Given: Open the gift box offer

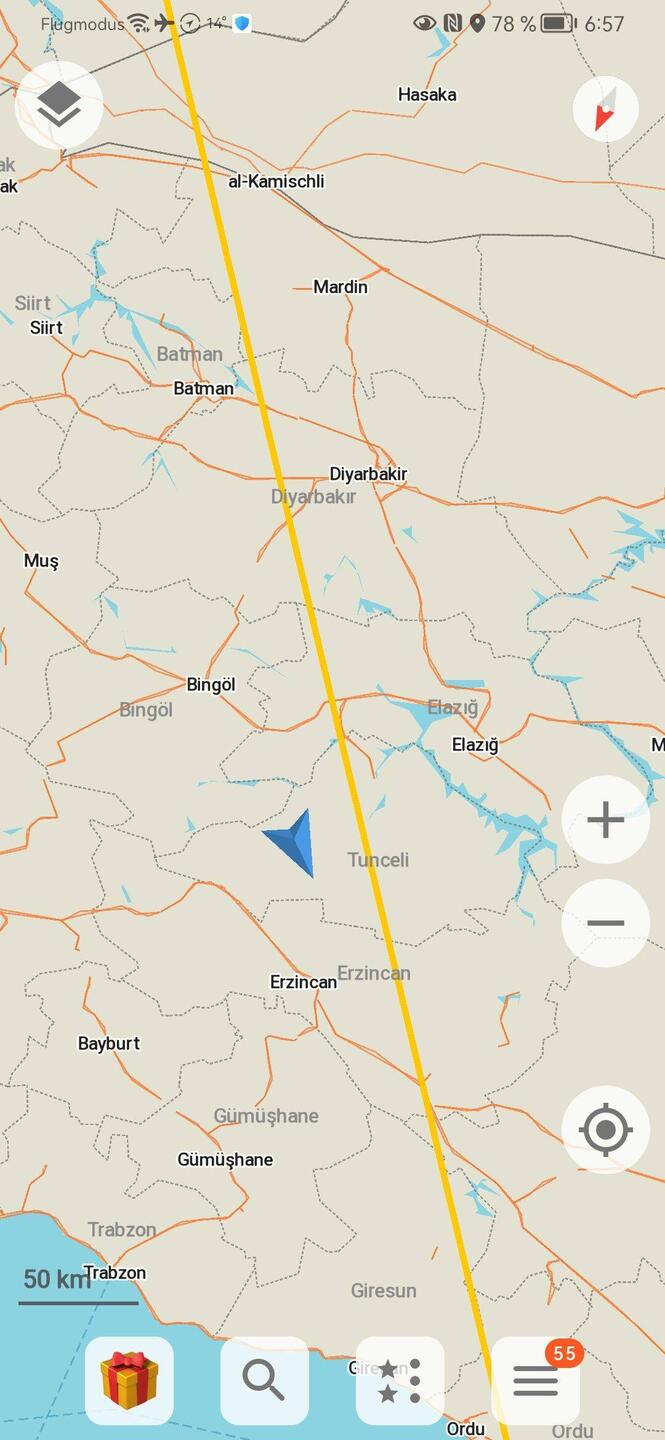Looking at the screenshot, I should (x=129, y=1380).
